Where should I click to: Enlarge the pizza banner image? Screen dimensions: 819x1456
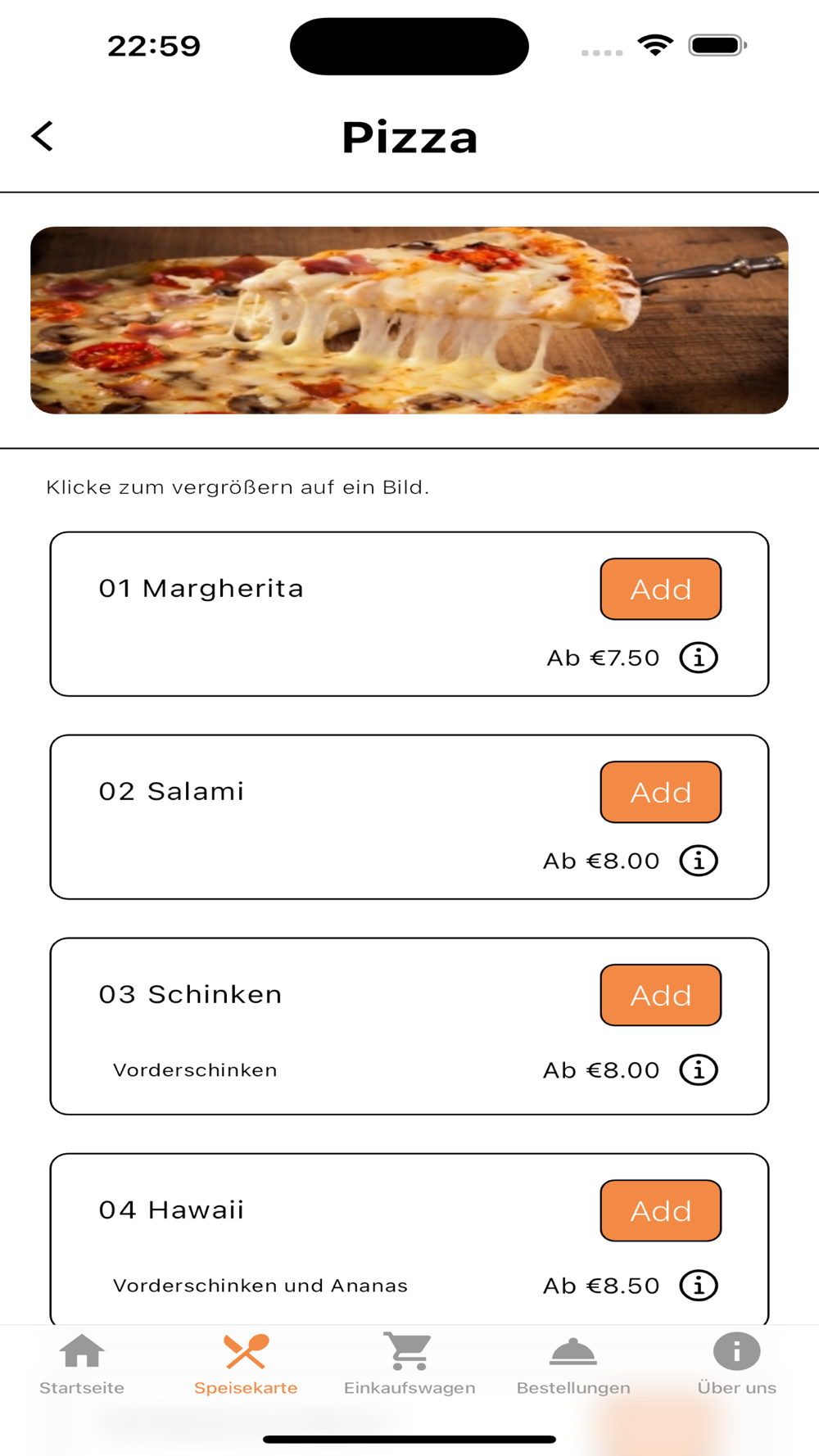coord(409,320)
